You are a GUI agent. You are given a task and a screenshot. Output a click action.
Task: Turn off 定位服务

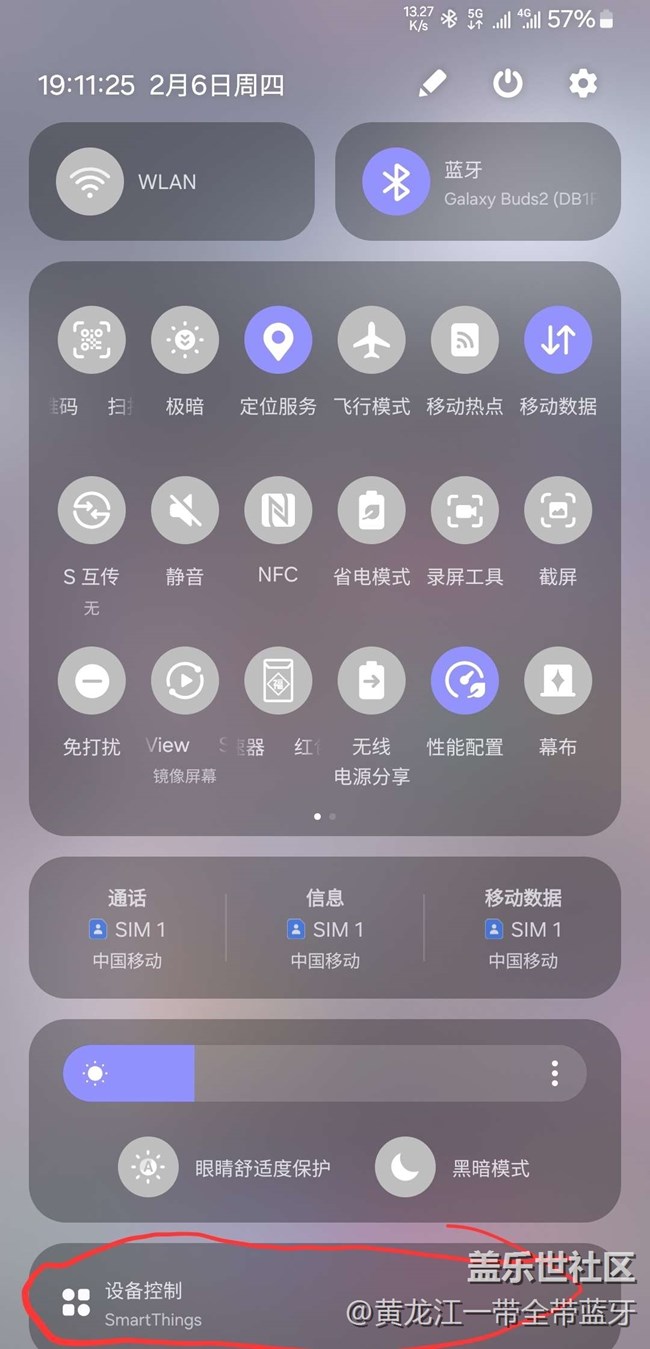click(278, 340)
